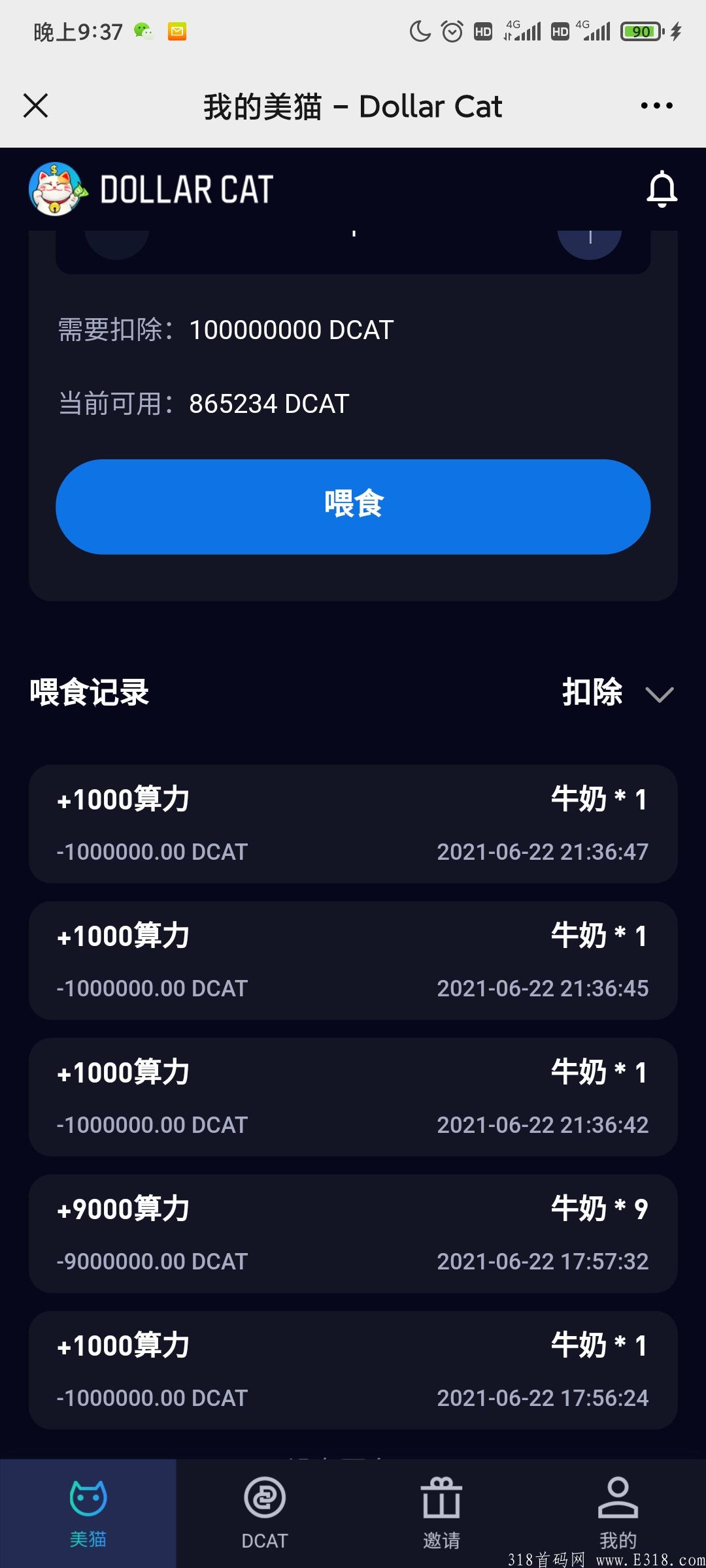Click the Dollar Cat mascot logo
This screenshot has height=1568, width=706.
coord(56,189)
